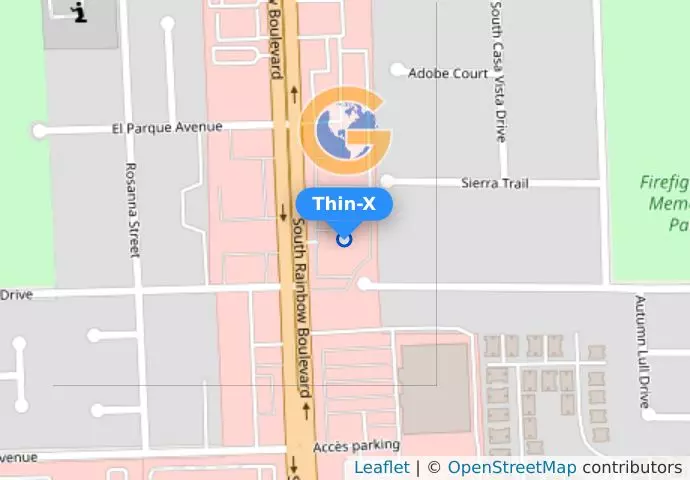Tap the Thin-X location marker
Image resolution: width=690 pixels, height=480 pixels.
[344, 239]
